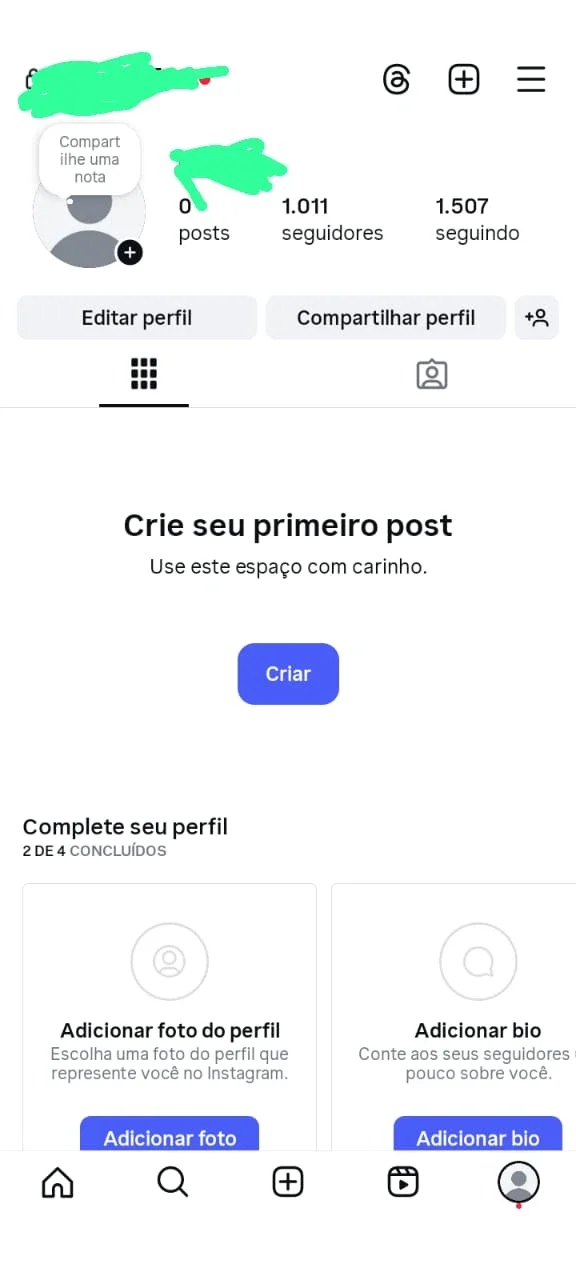The height and width of the screenshot is (1280, 576).
Task: Tap the Criar button
Action: [x=288, y=674]
